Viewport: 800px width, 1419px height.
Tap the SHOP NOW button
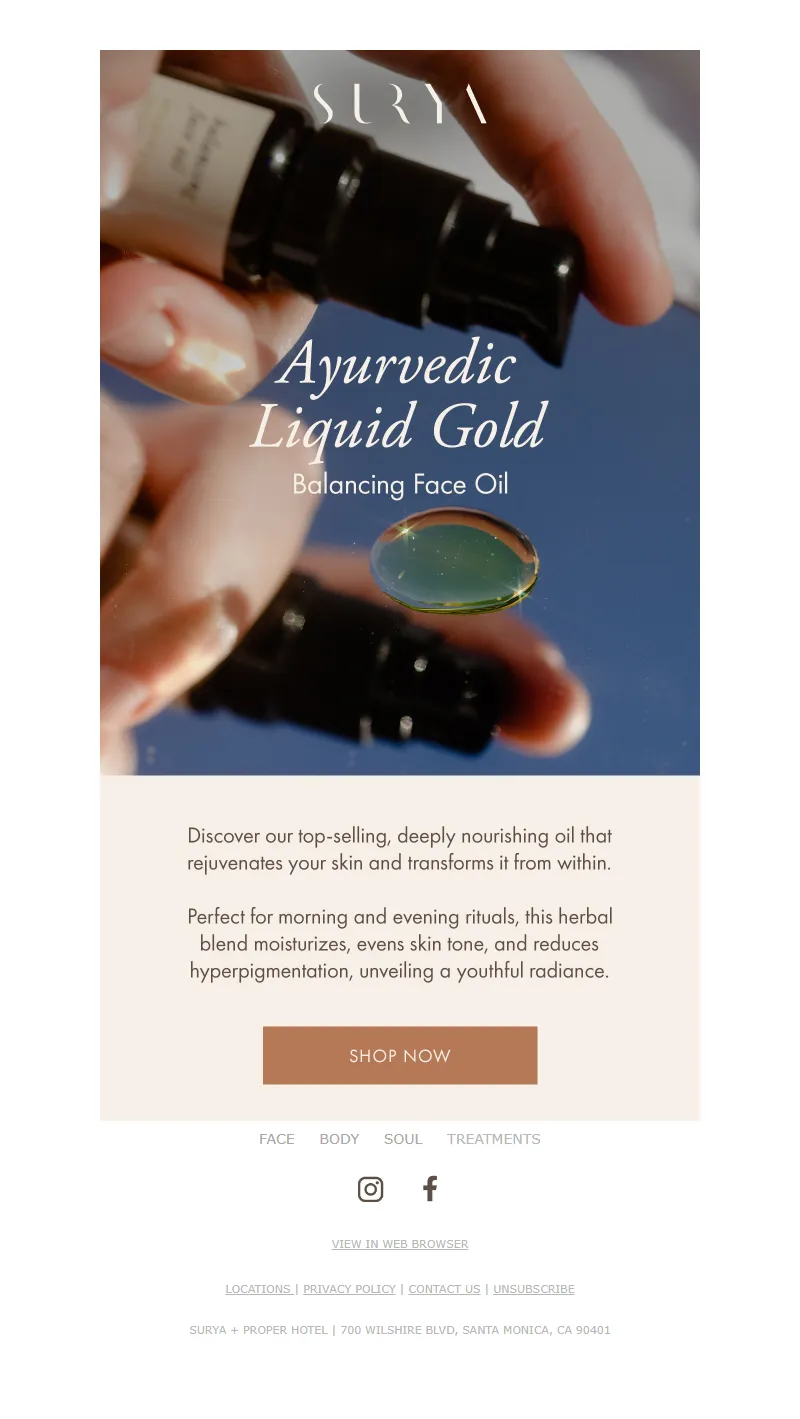click(x=400, y=1055)
